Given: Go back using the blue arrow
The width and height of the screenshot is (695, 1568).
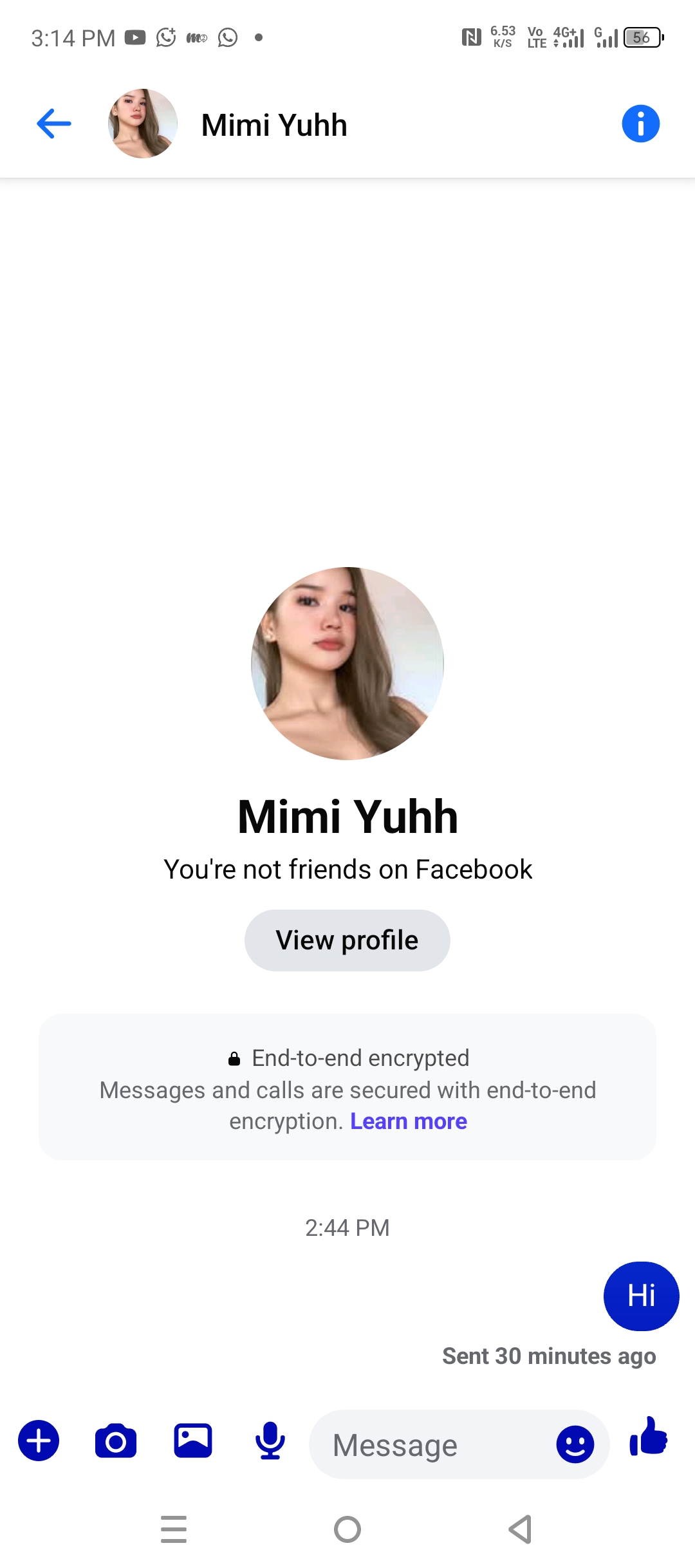Looking at the screenshot, I should pos(54,124).
